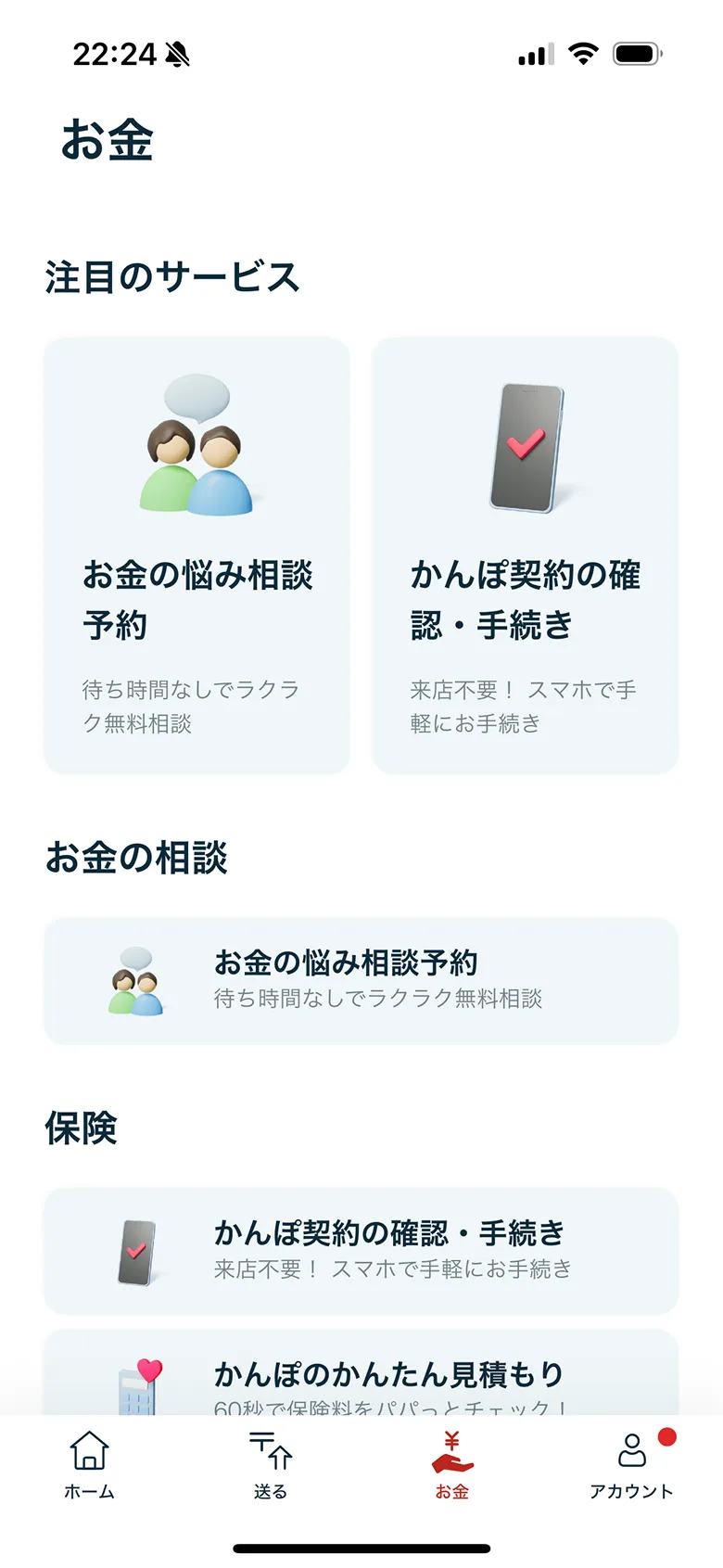
Task: Tap the Wi-Fi icon in status bar
Action: (583, 55)
